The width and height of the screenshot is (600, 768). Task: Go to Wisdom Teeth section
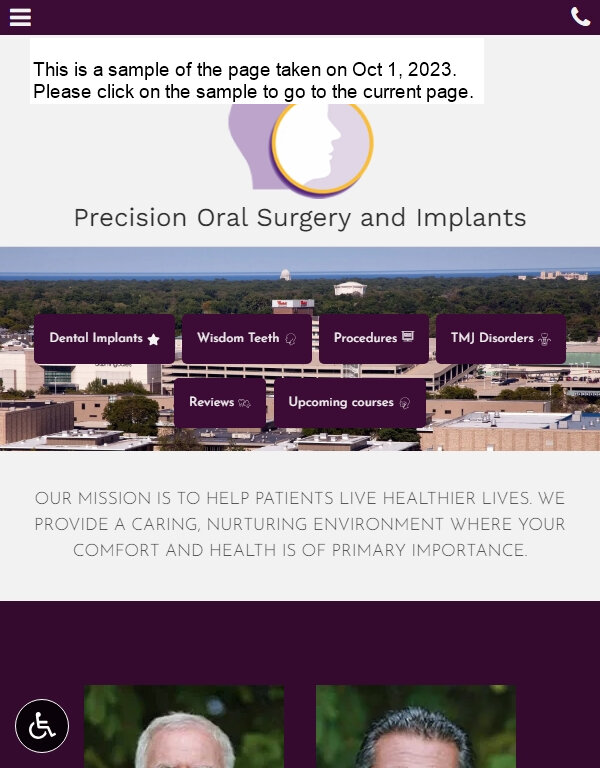point(246,339)
